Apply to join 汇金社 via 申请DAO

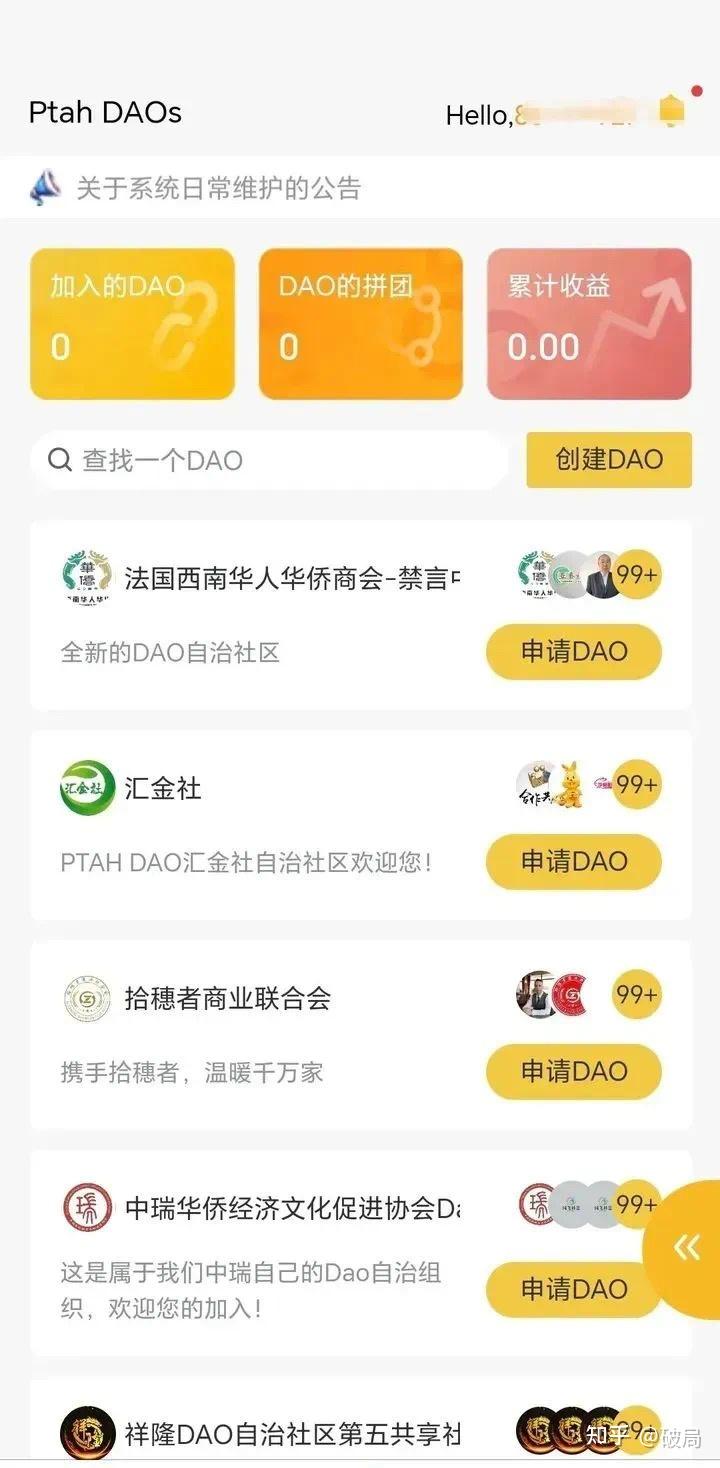(x=575, y=862)
